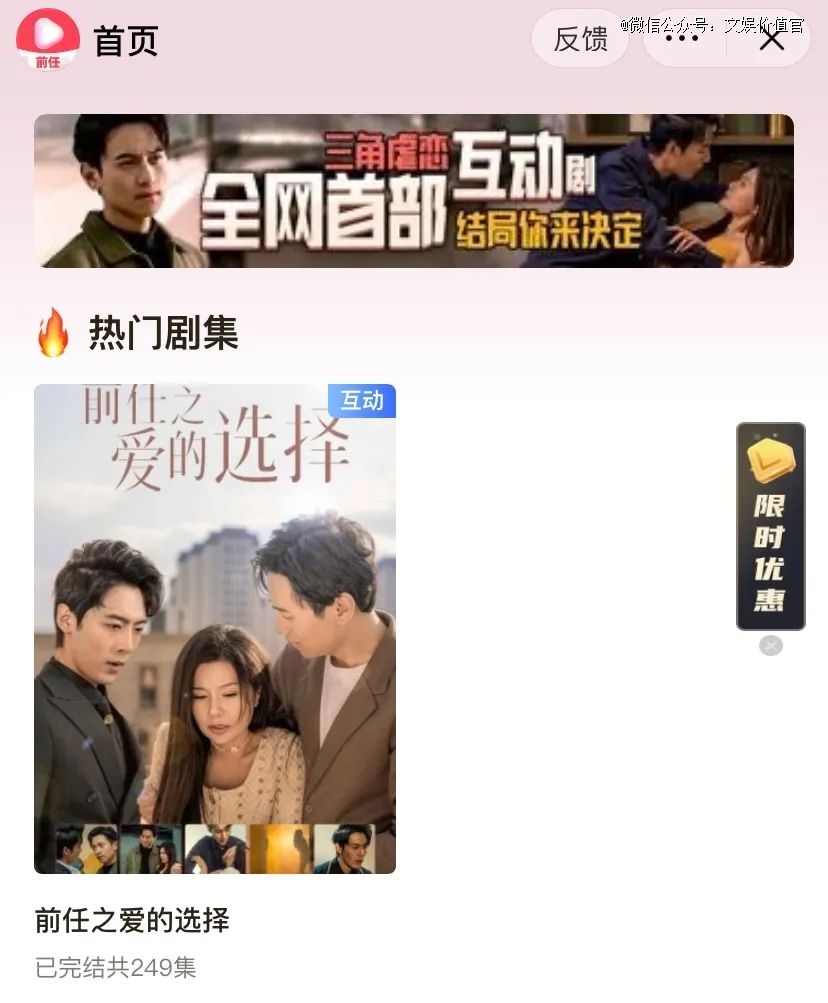Open the 限时优惠 floating offer

click(x=770, y=526)
